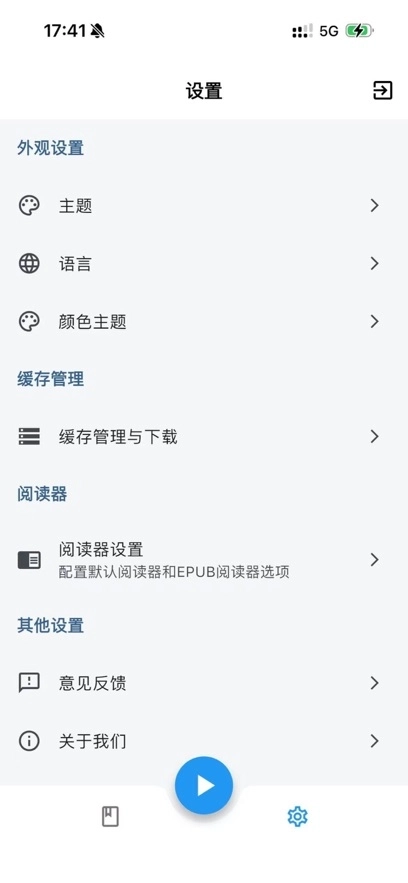Open 意见反馈 feedback
This screenshot has height=883, width=408.
point(204,683)
